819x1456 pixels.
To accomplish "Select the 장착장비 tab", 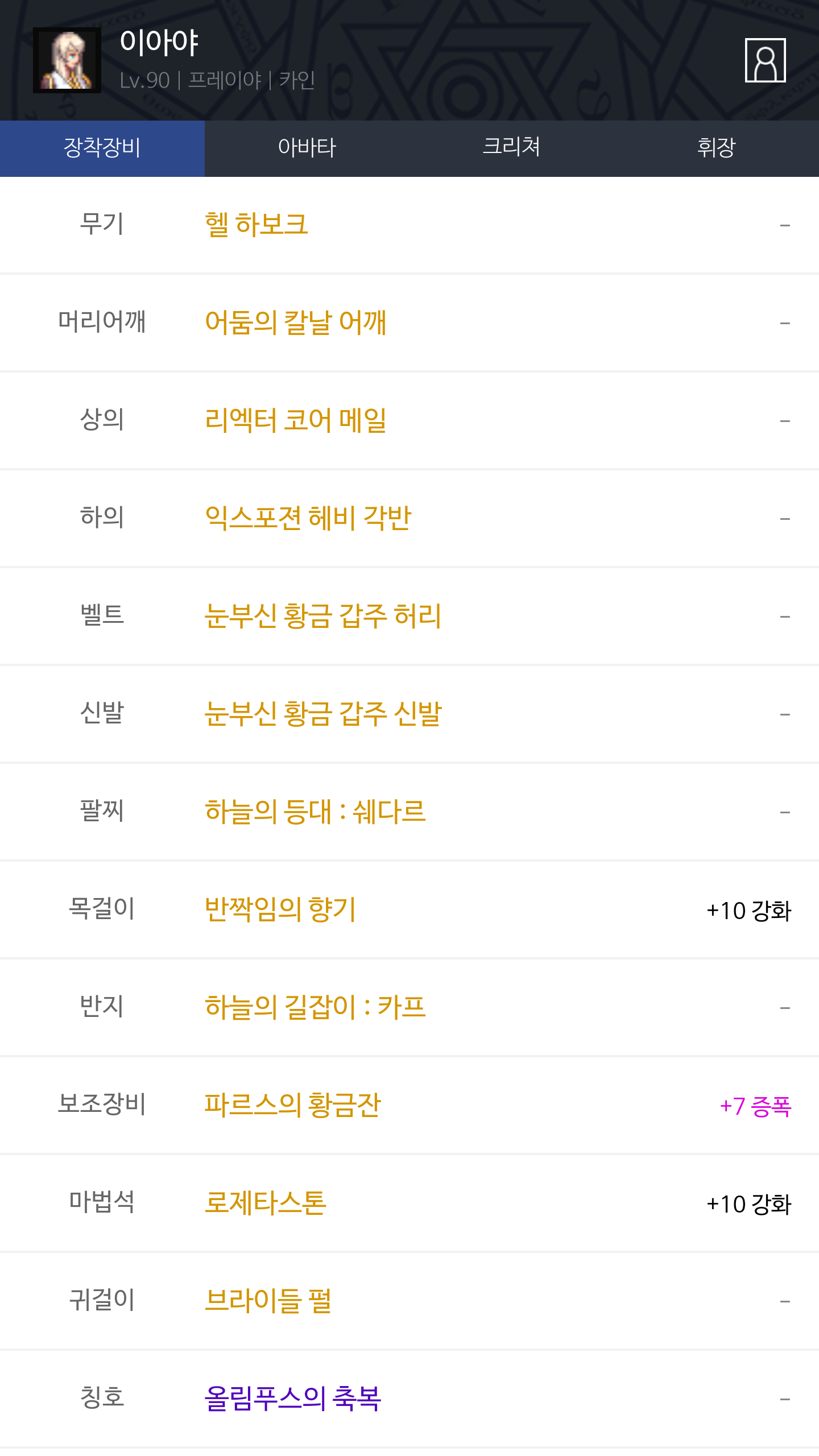I will pos(102,148).
